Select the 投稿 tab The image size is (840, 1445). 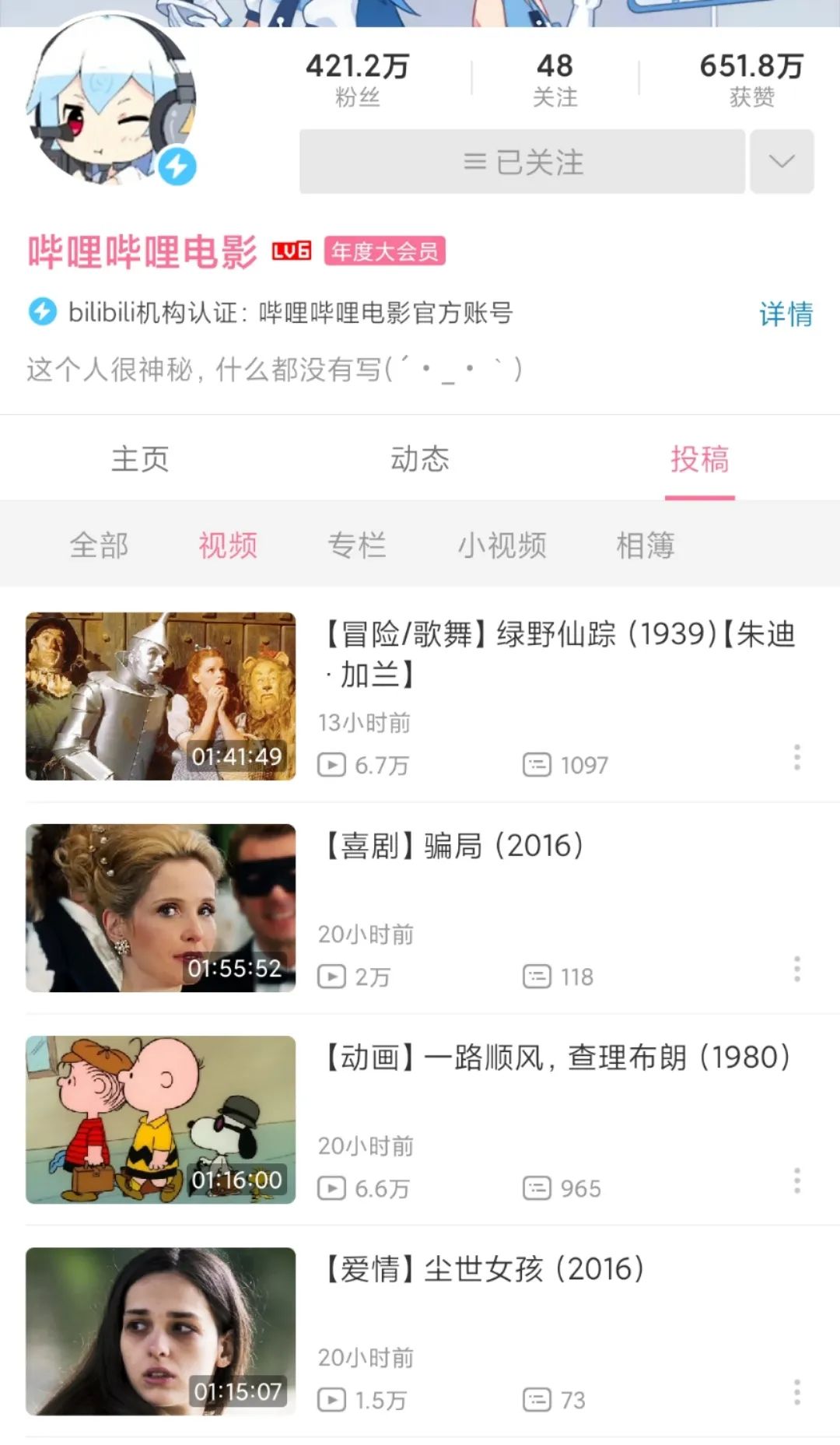coord(699,459)
